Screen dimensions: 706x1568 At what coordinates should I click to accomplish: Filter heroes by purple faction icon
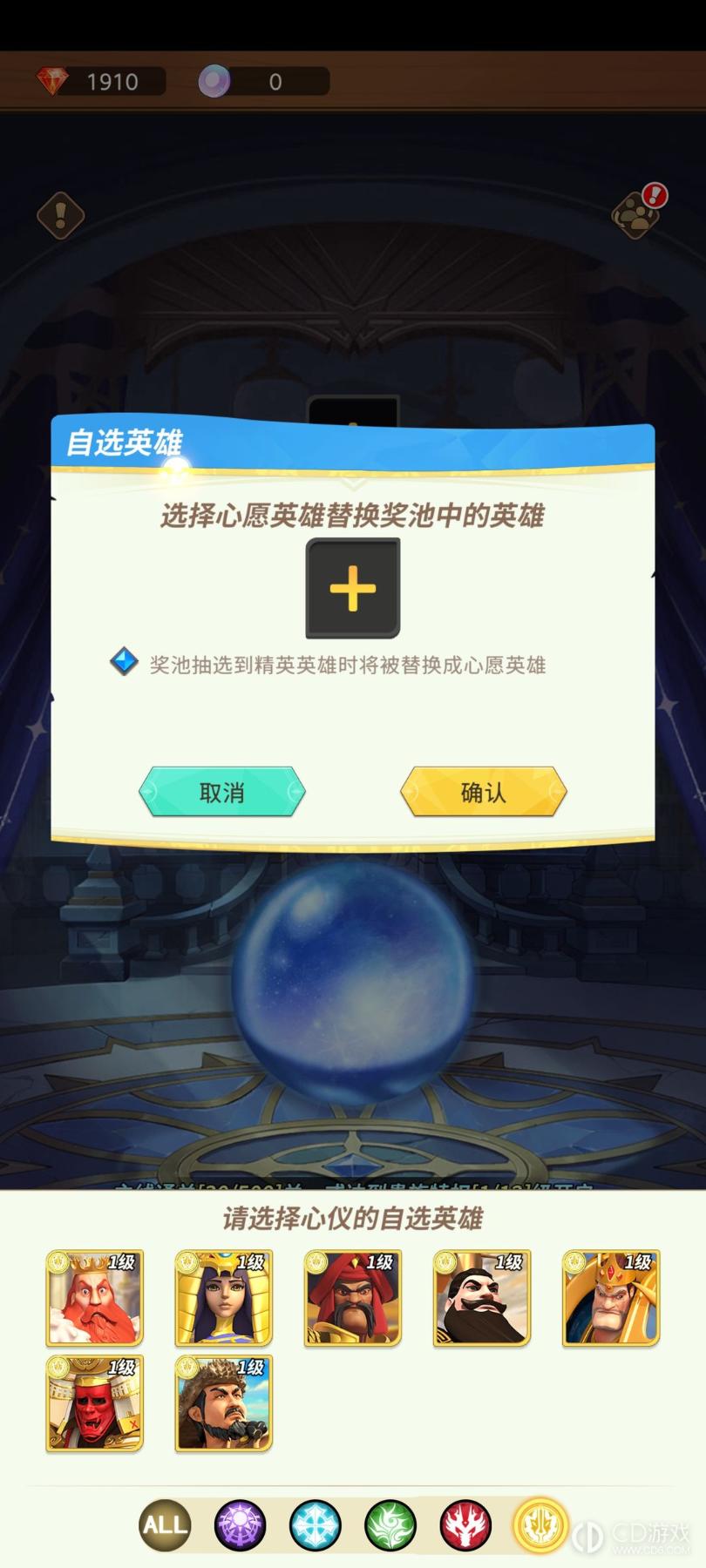(240, 1525)
